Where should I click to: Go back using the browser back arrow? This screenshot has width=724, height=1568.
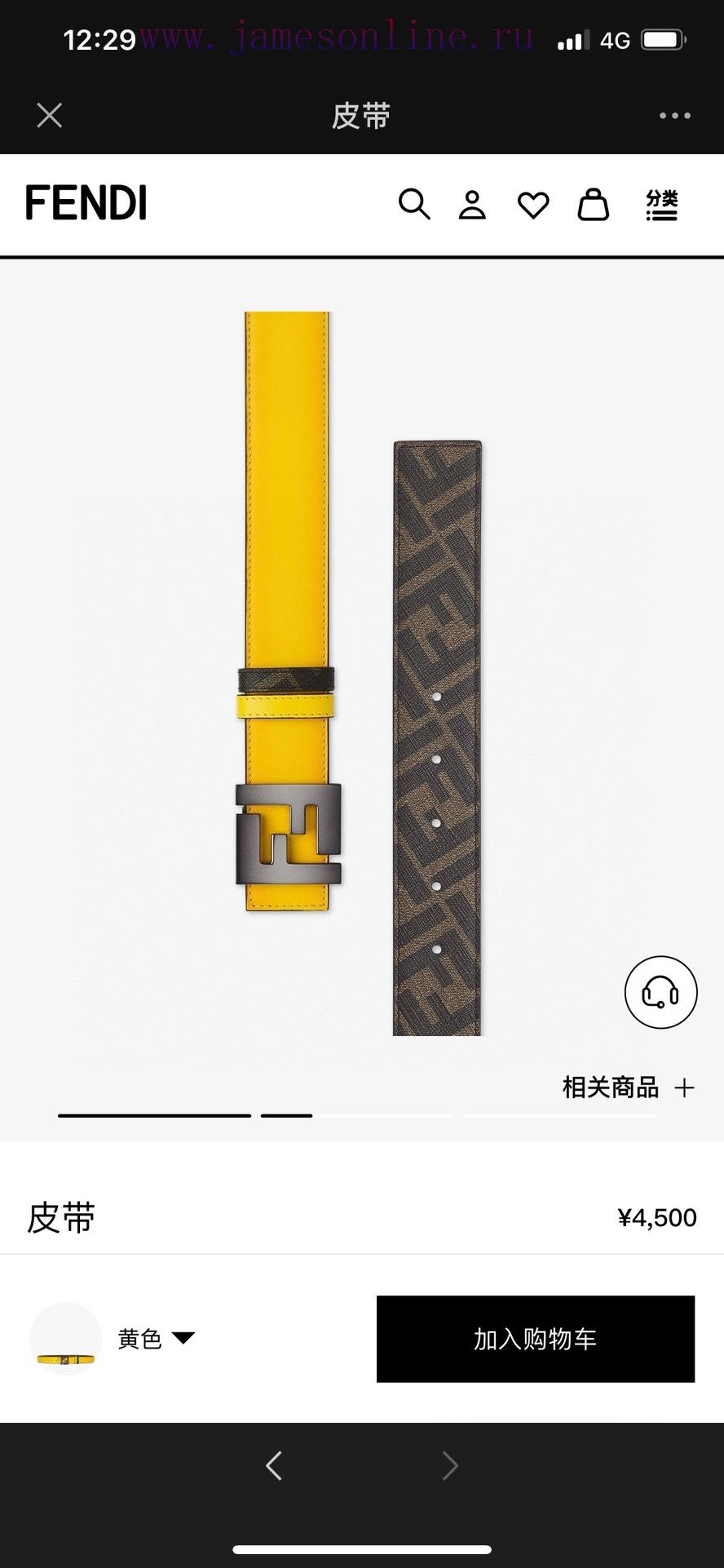click(x=274, y=1466)
